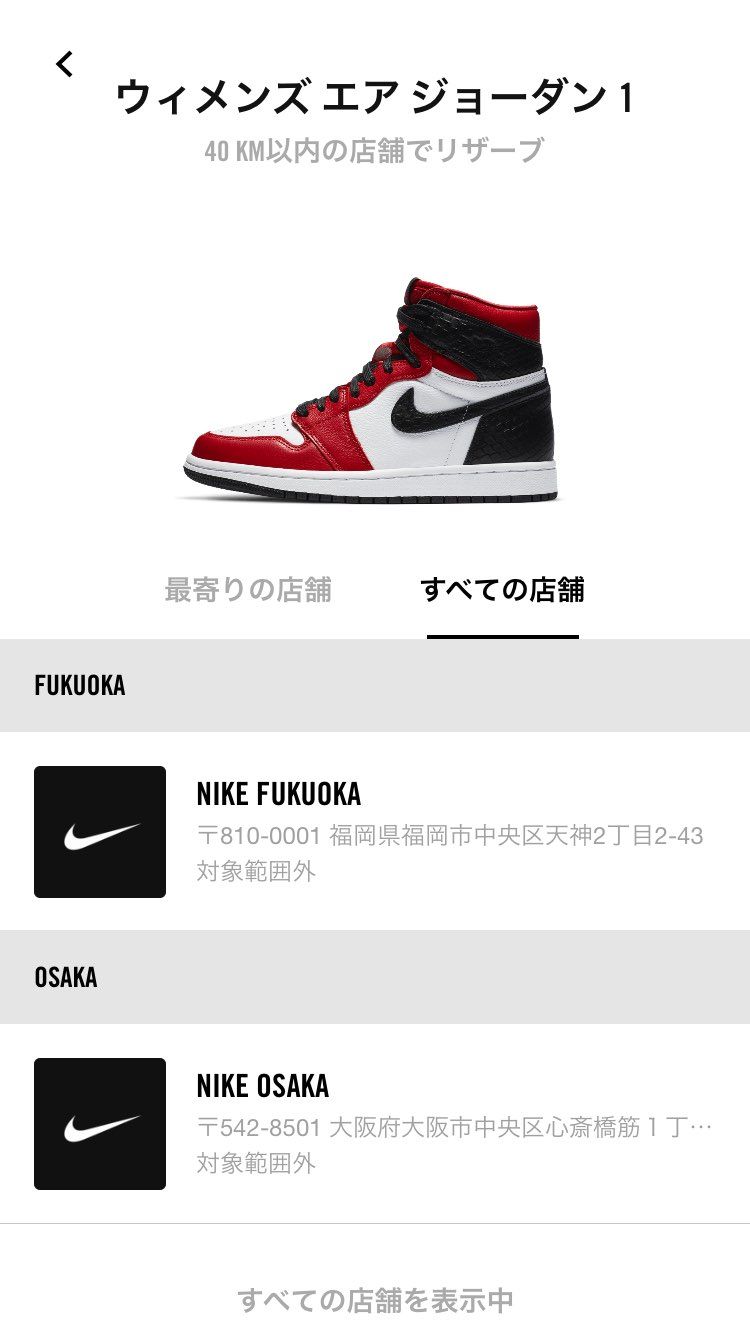Click the Nike swoosh logo for NIKE FUKUOKA
This screenshot has width=750, height=1334.
point(100,832)
